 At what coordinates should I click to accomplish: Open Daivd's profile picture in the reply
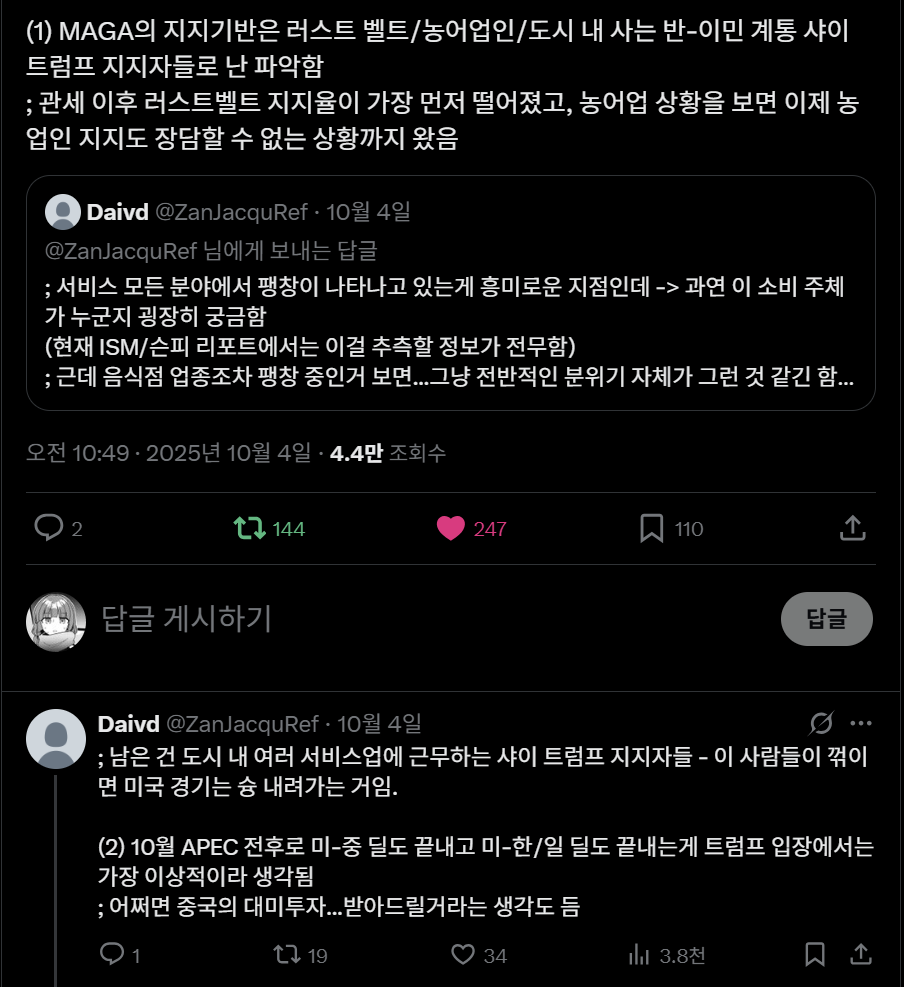pos(55,739)
